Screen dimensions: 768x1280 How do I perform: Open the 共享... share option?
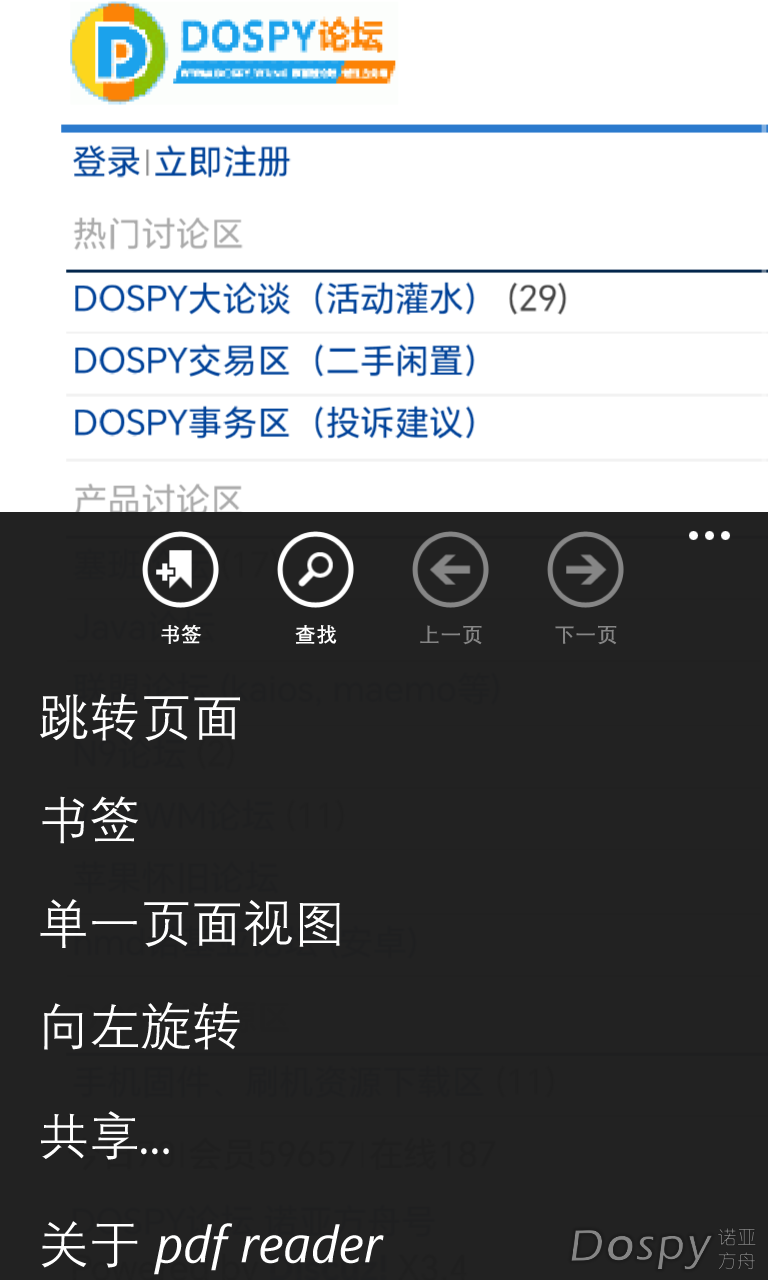click(x=105, y=1137)
